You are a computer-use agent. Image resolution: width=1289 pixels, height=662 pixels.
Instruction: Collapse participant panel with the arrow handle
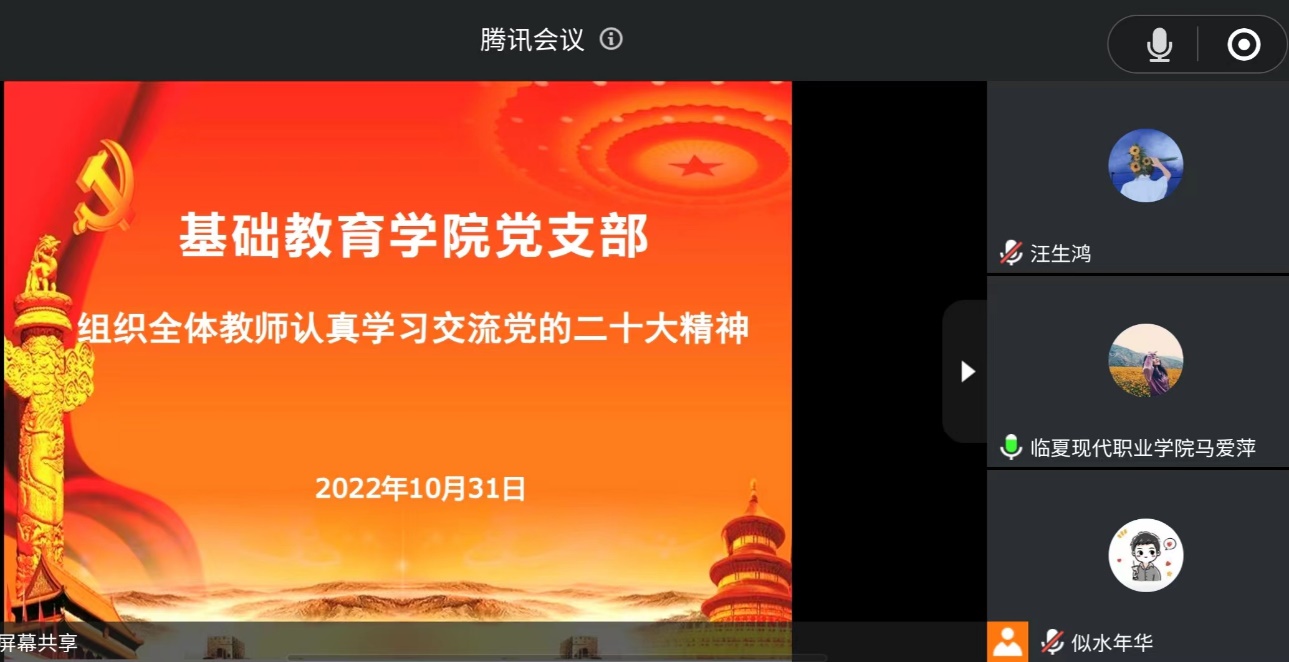(966, 371)
